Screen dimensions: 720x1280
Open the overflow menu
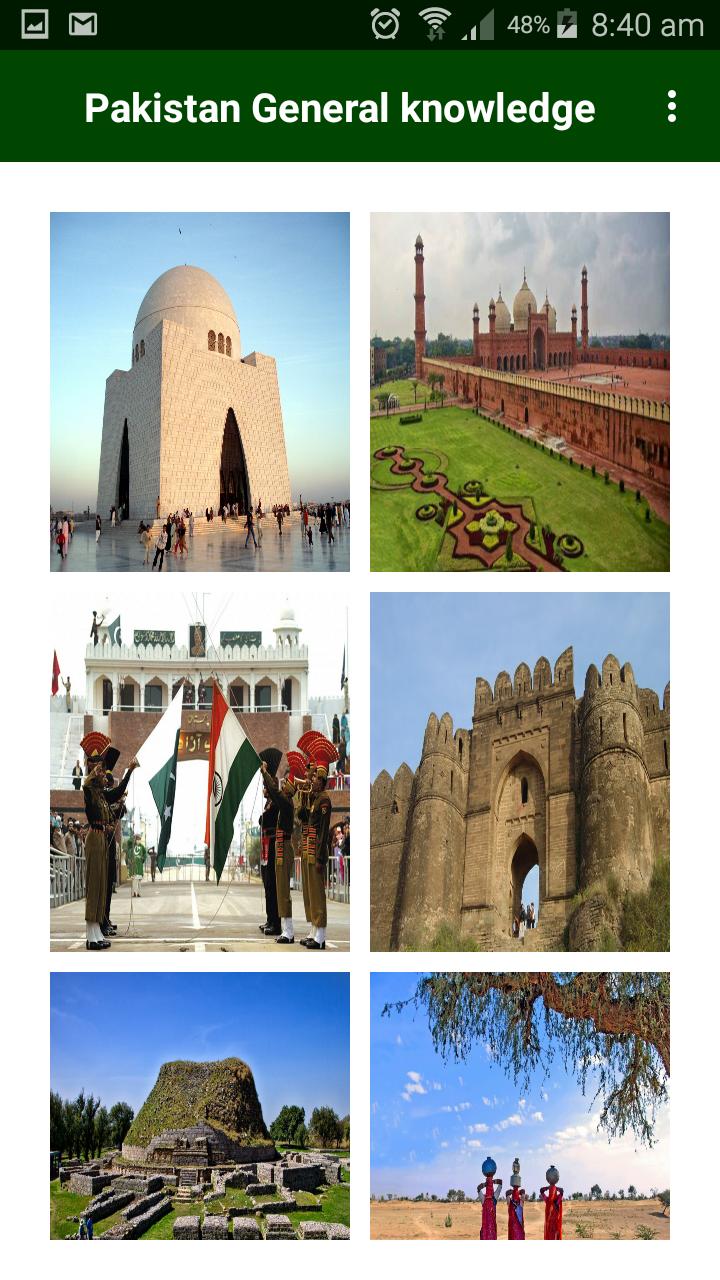coord(671,107)
